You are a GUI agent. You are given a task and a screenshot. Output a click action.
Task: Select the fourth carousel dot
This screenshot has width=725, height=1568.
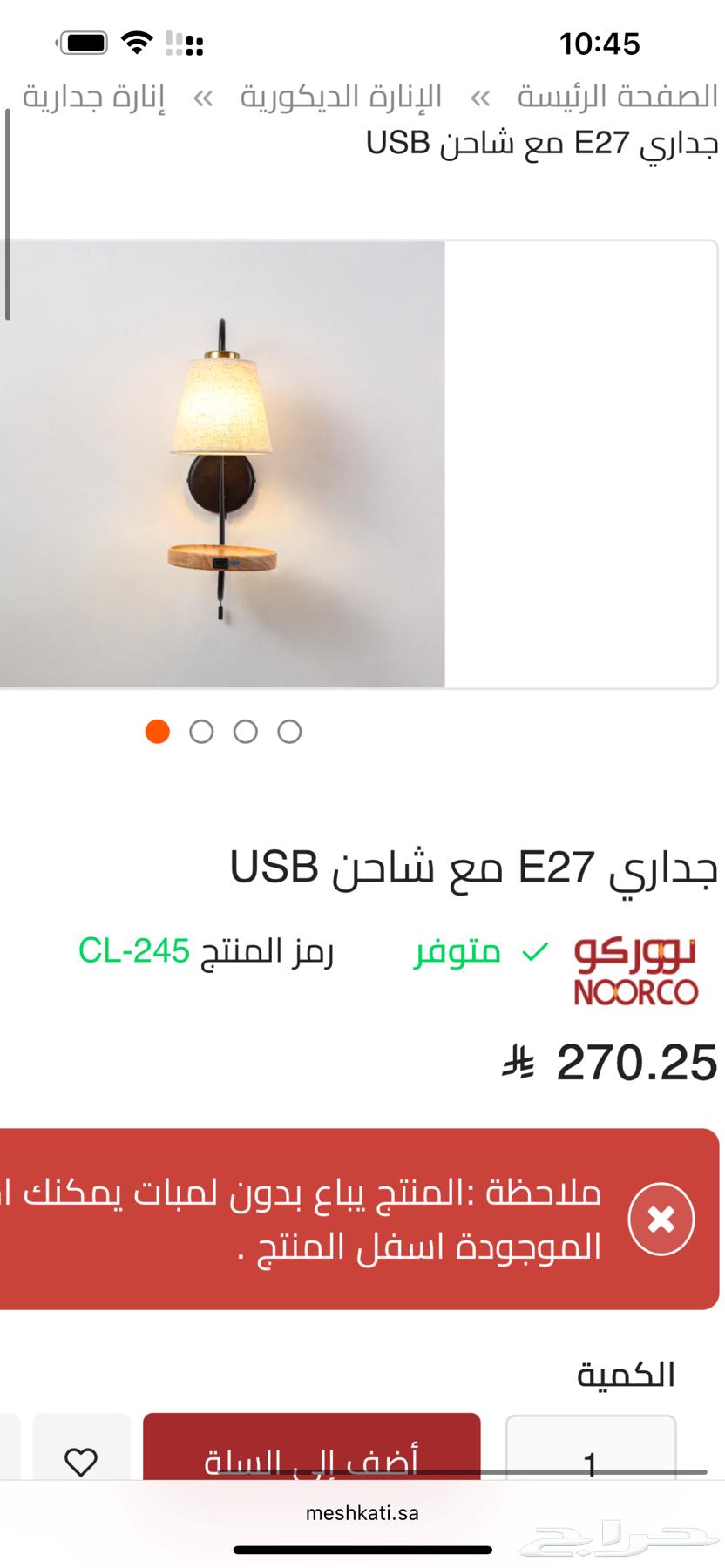tap(288, 732)
